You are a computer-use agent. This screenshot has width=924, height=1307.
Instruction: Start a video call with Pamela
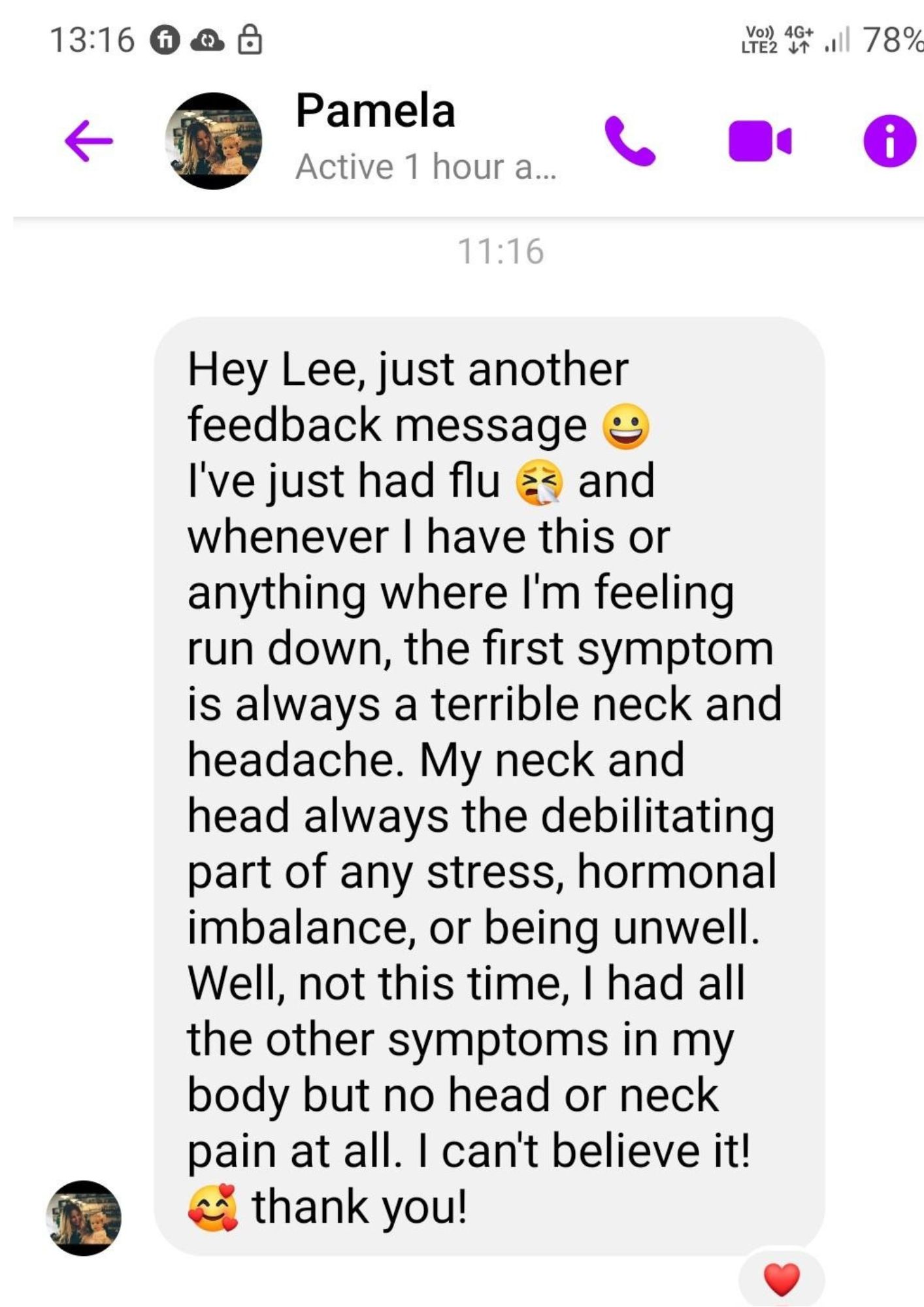pyautogui.click(x=759, y=141)
